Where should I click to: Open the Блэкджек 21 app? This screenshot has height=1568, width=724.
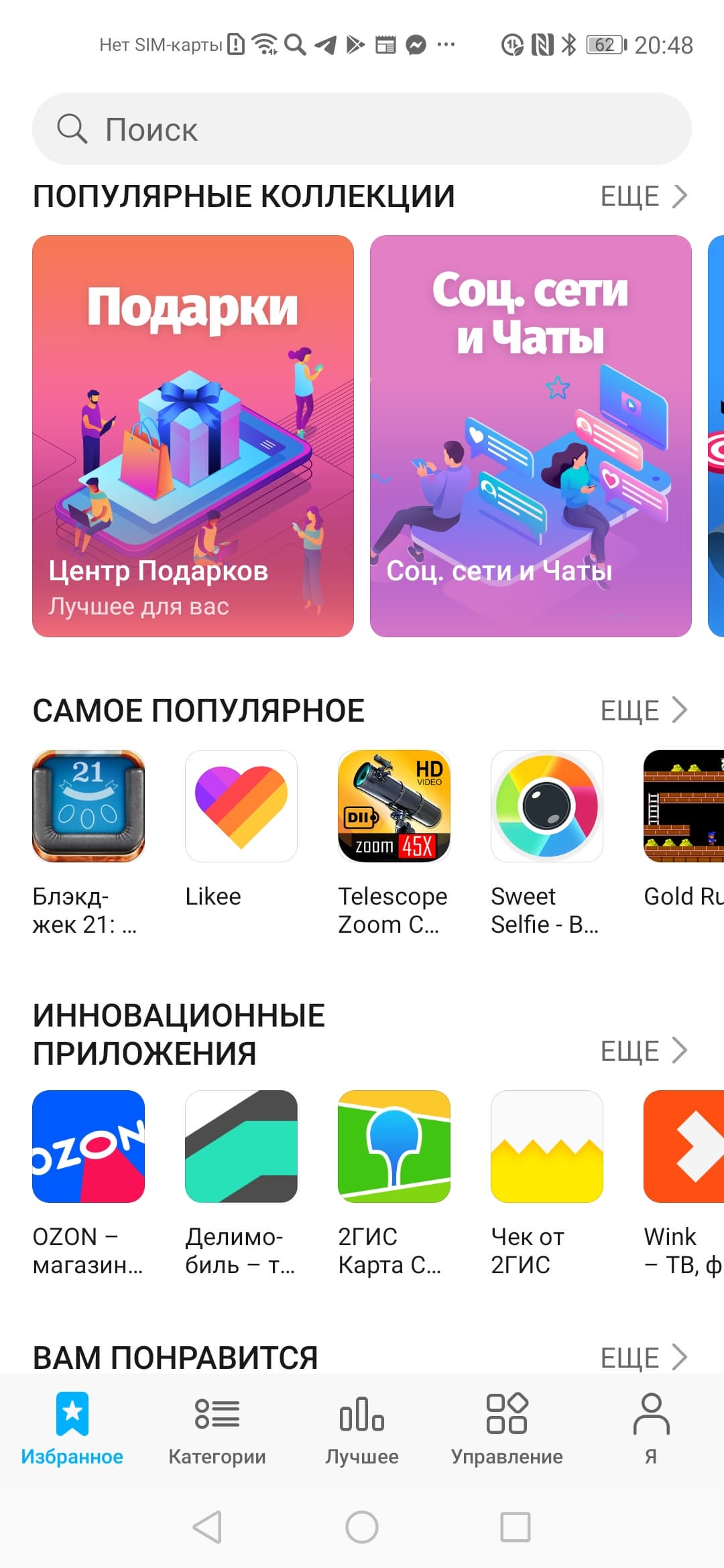point(88,806)
